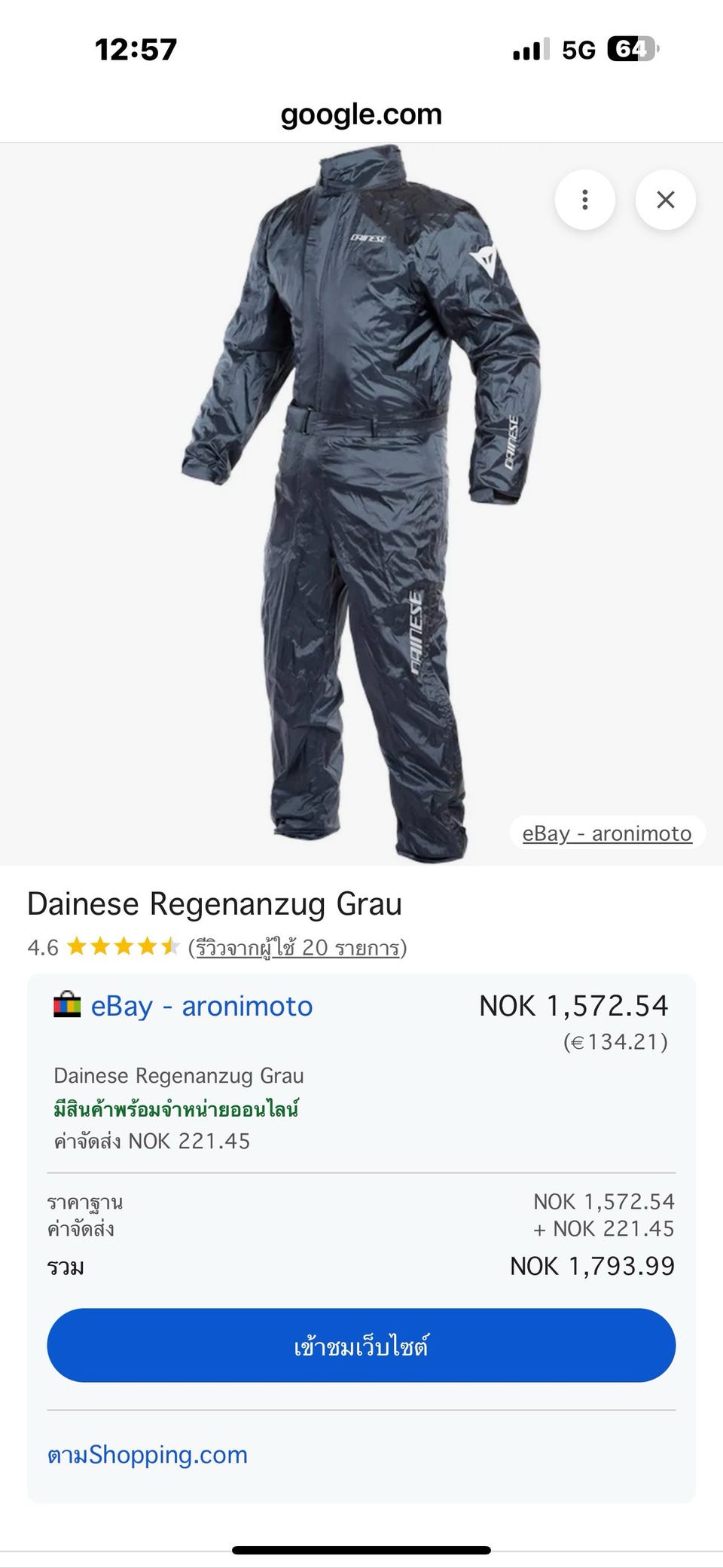Close the product detail panel
This screenshot has width=723, height=1568.
[665, 200]
